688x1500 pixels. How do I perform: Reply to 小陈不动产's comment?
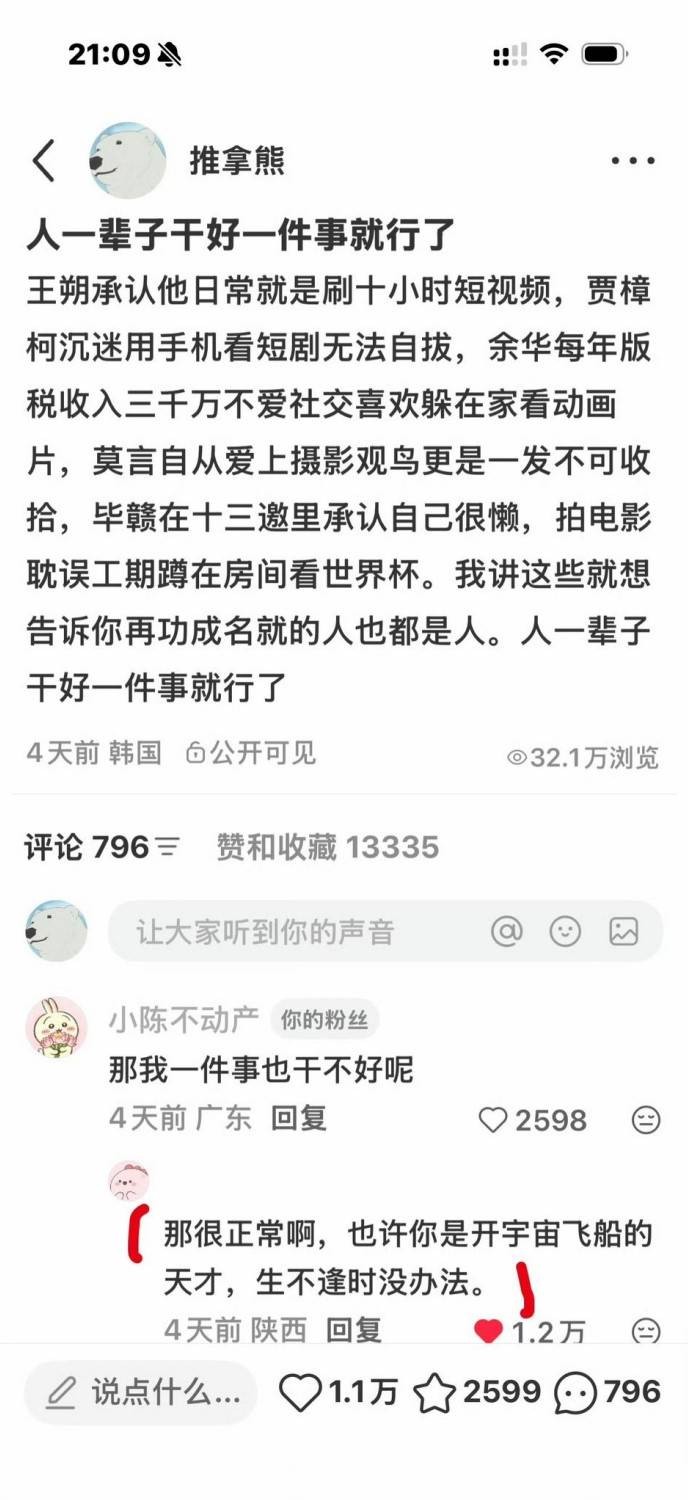pyautogui.click(x=299, y=1118)
